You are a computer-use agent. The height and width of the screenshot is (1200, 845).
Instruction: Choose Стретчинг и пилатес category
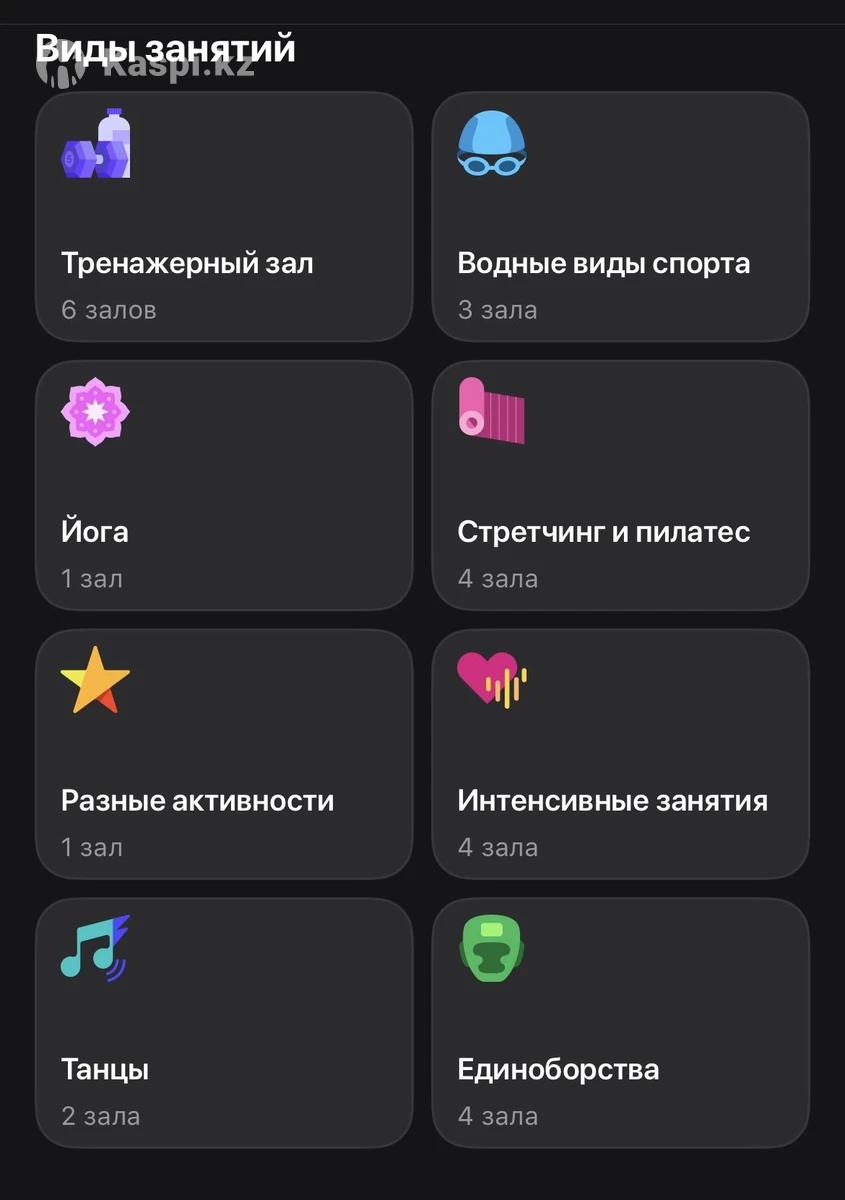[620, 486]
